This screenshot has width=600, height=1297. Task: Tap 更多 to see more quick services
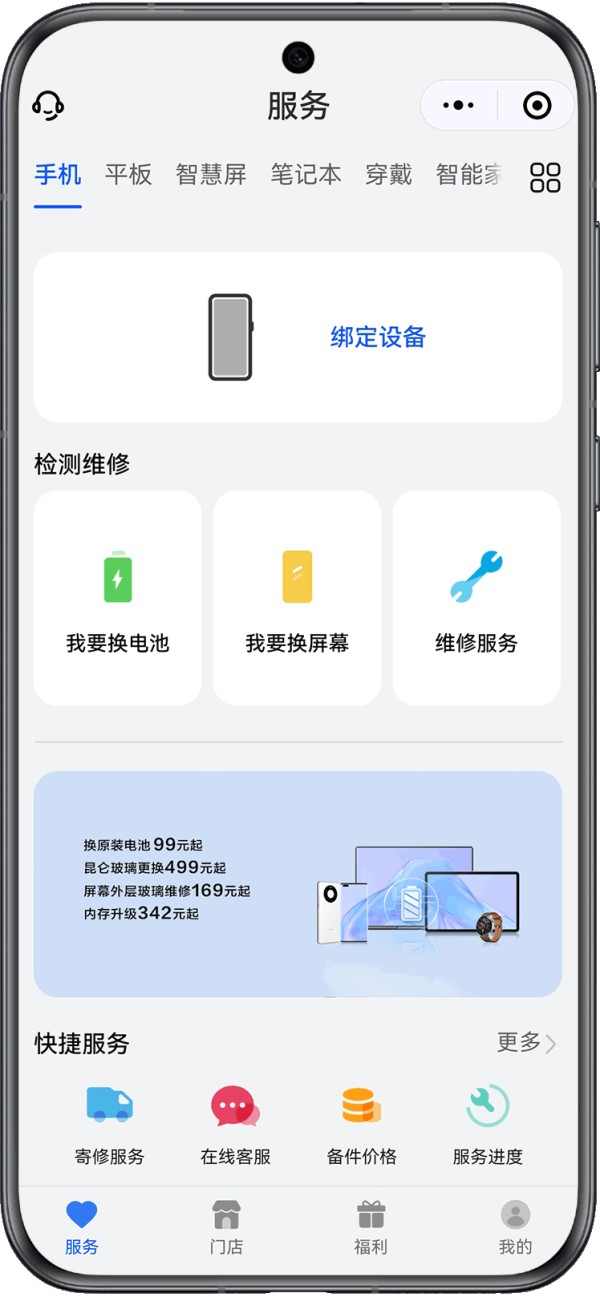526,1043
